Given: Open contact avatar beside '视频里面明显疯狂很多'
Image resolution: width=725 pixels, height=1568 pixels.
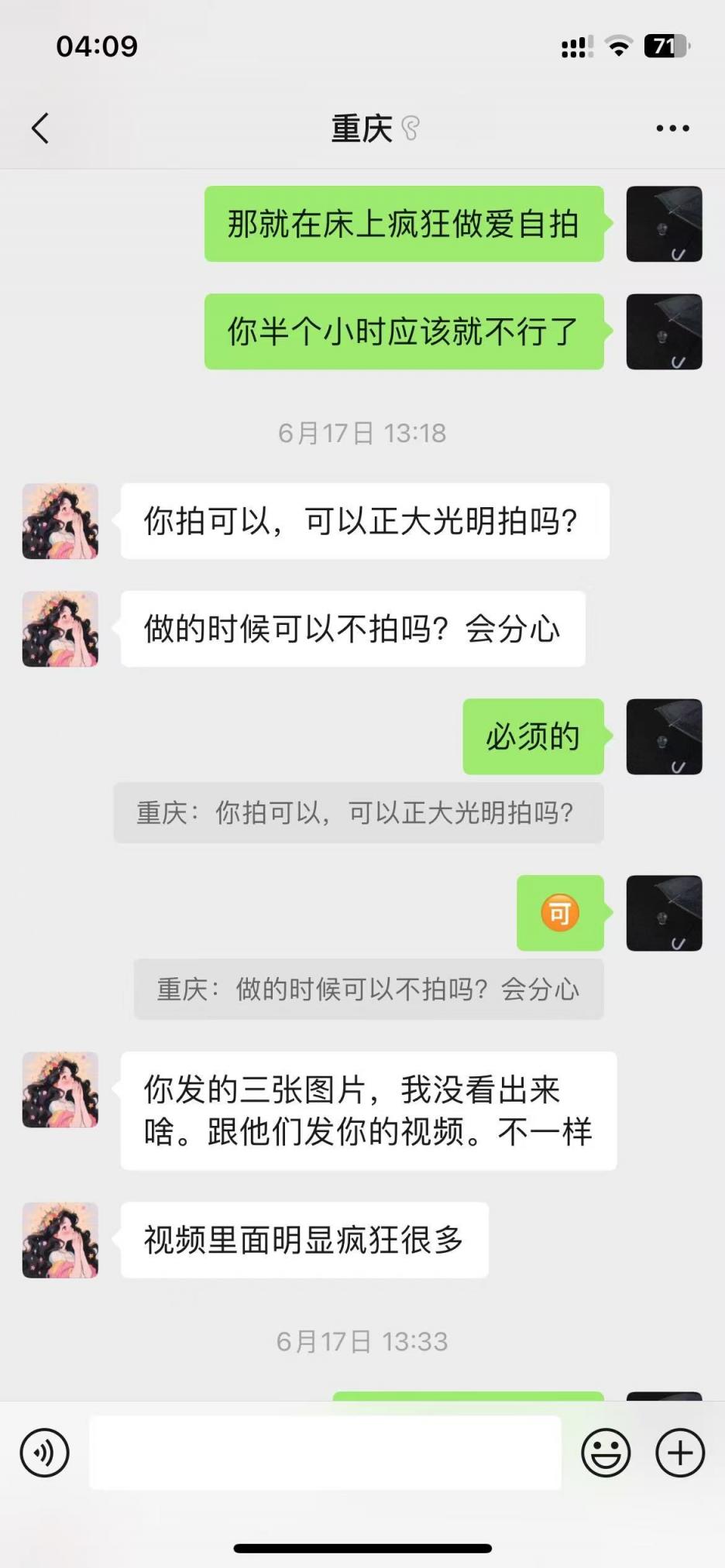Looking at the screenshot, I should [60, 1240].
